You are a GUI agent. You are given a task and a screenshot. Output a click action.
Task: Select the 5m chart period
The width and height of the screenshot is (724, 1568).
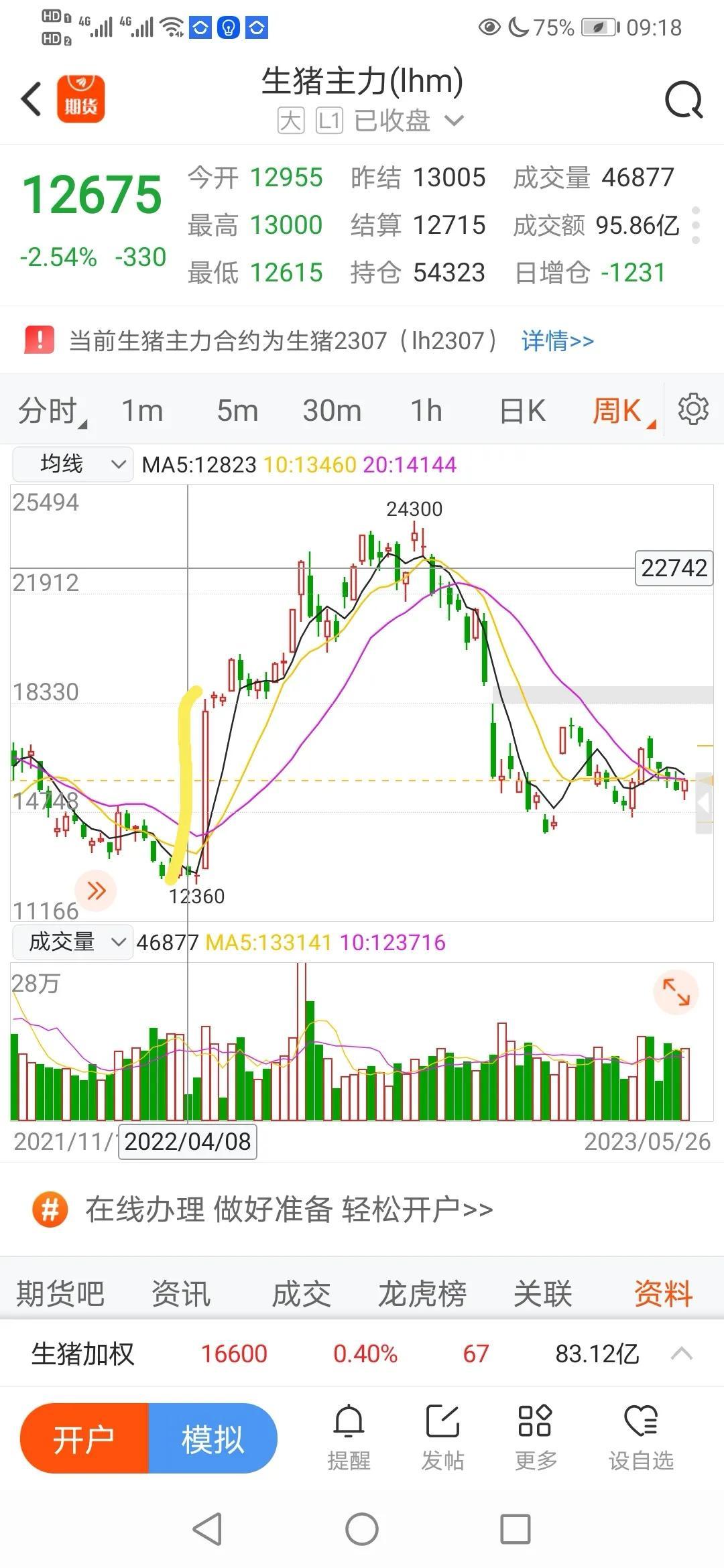coord(237,410)
